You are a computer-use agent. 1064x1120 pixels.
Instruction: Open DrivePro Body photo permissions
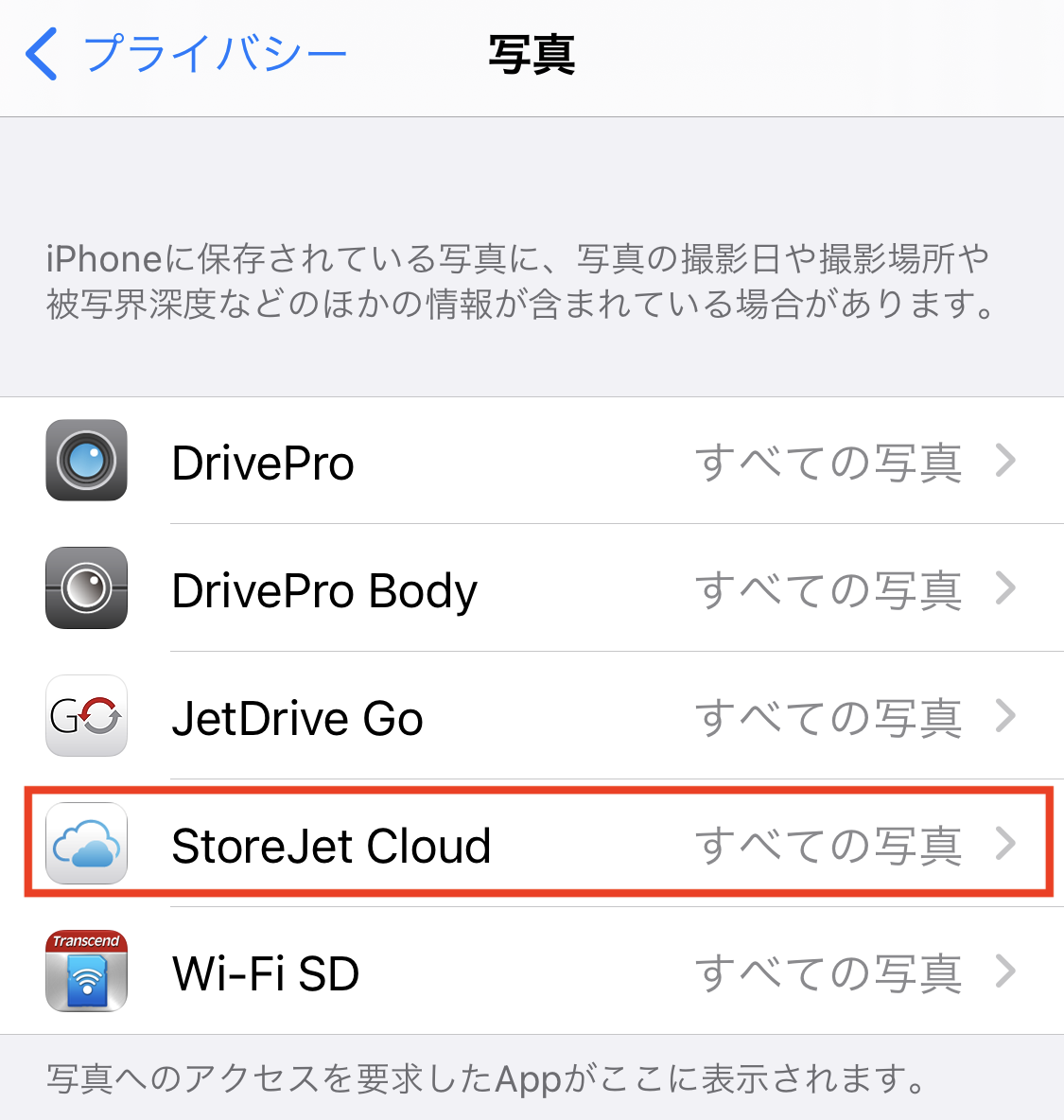coord(532,589)
